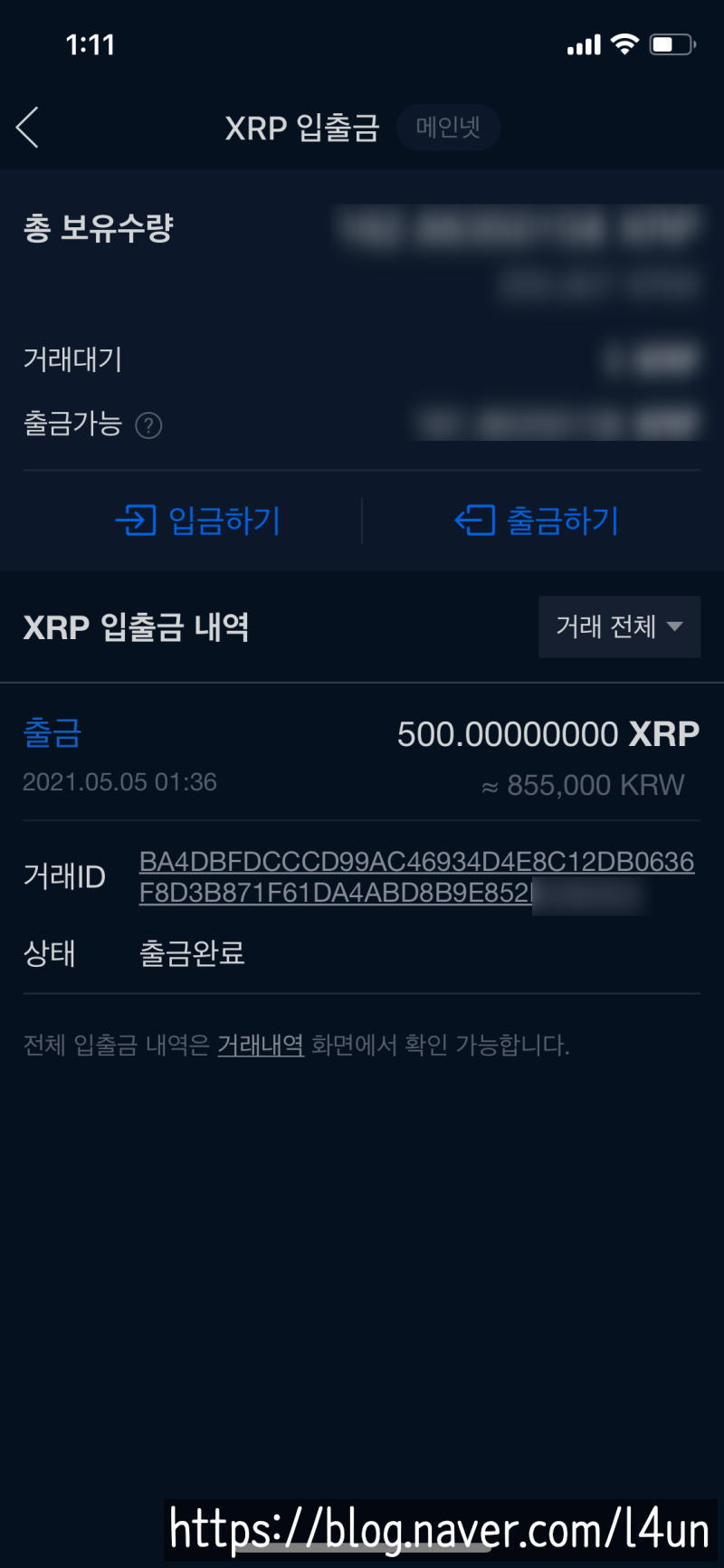Tap the back arrow to go back

(x=27, y=127)
